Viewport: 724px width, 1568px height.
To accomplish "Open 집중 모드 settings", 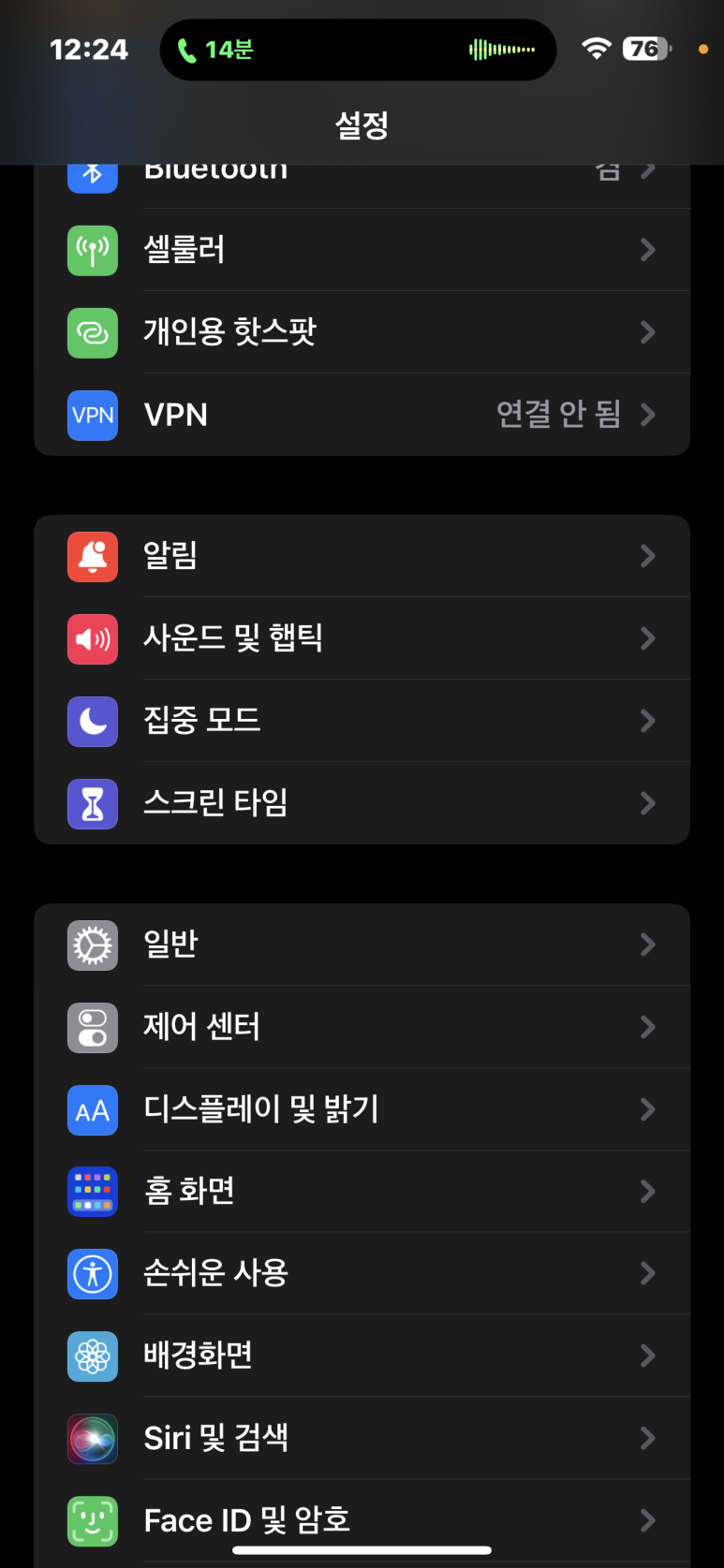I will [361, 721].
